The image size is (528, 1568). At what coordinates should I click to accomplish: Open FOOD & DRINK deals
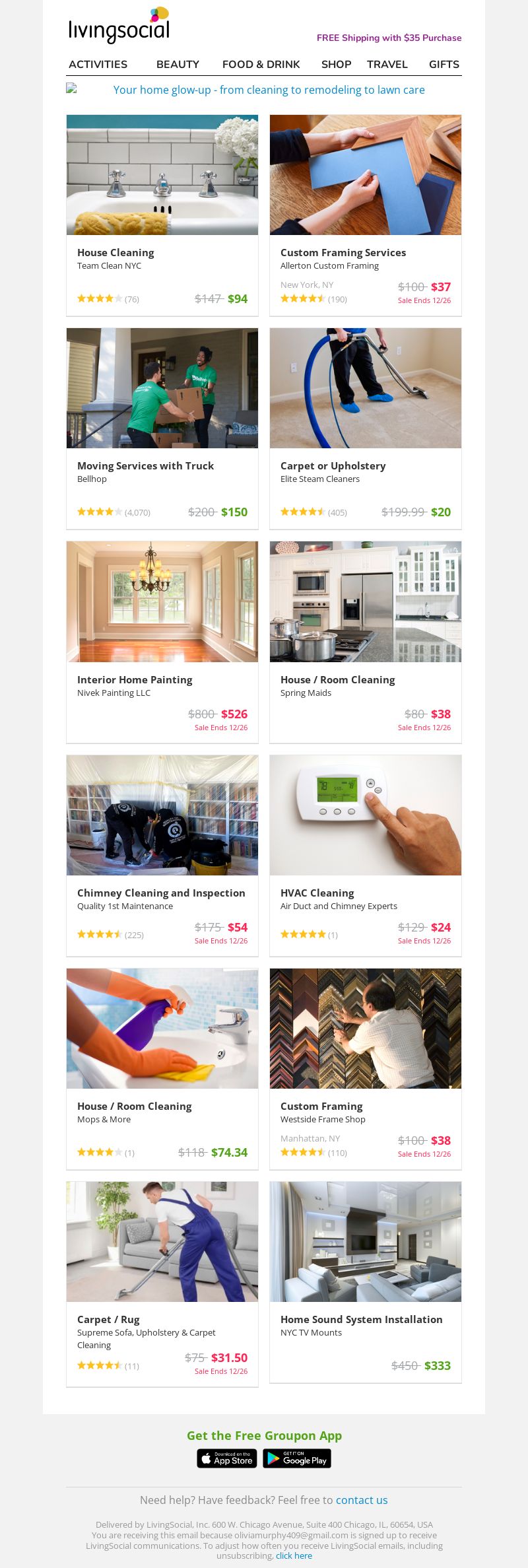tap(261, 64)
